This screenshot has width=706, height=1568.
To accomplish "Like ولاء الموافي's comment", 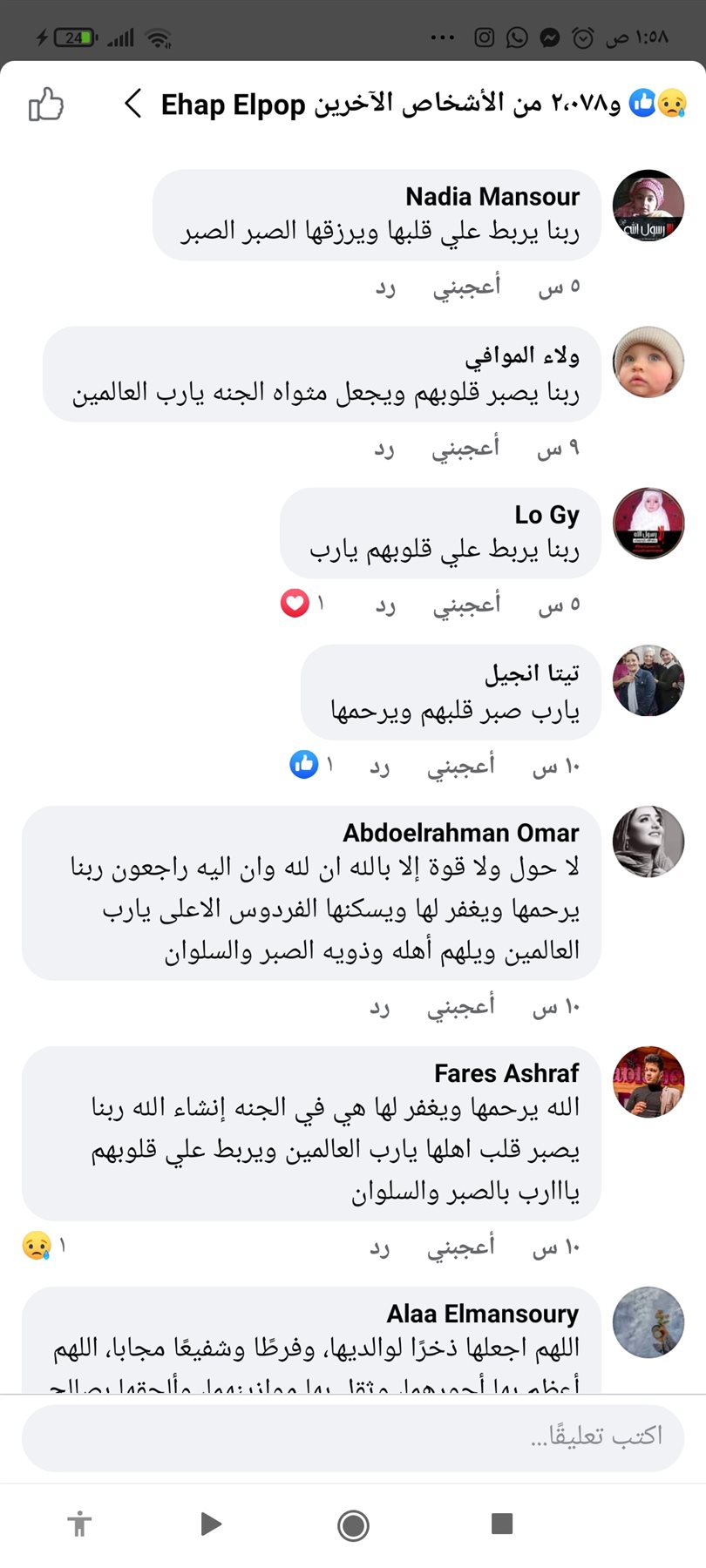I will pos(466,448).
